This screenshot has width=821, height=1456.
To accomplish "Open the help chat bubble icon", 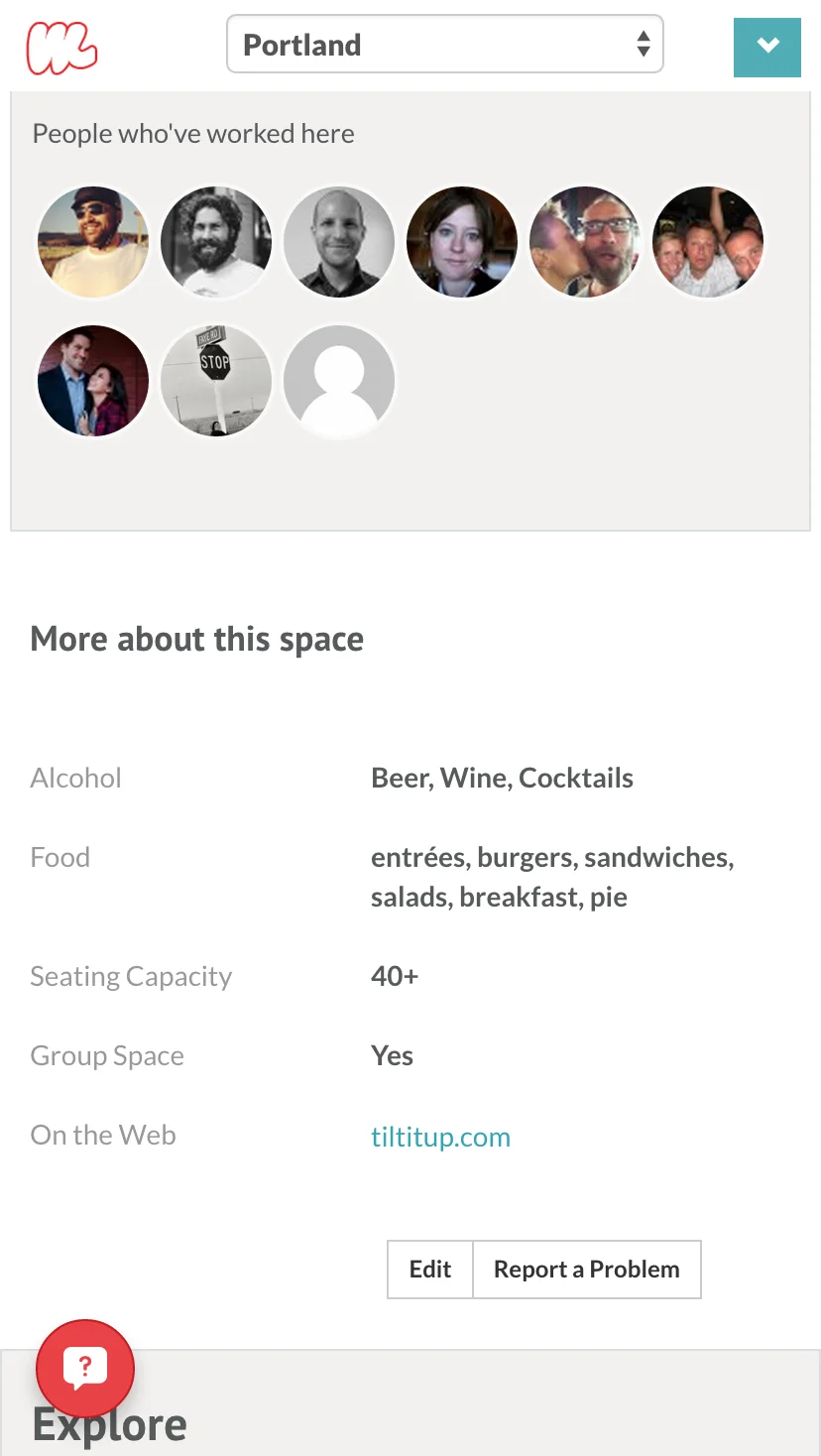I will pyautogui.click(x=85, y=1368).
